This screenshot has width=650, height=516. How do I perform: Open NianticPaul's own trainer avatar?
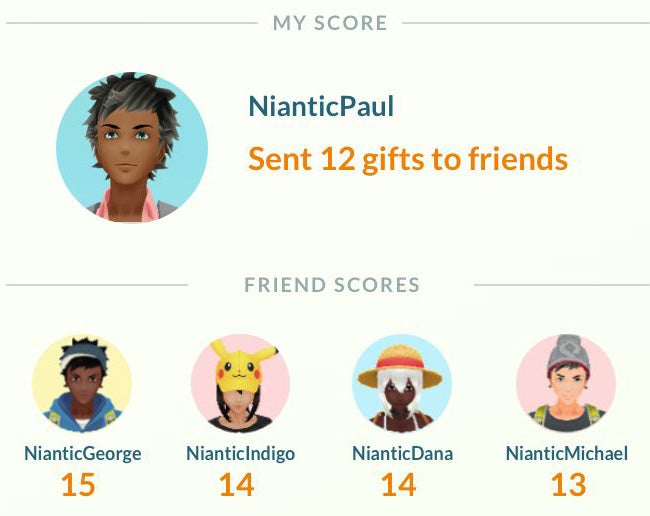[x=131, y=146]
